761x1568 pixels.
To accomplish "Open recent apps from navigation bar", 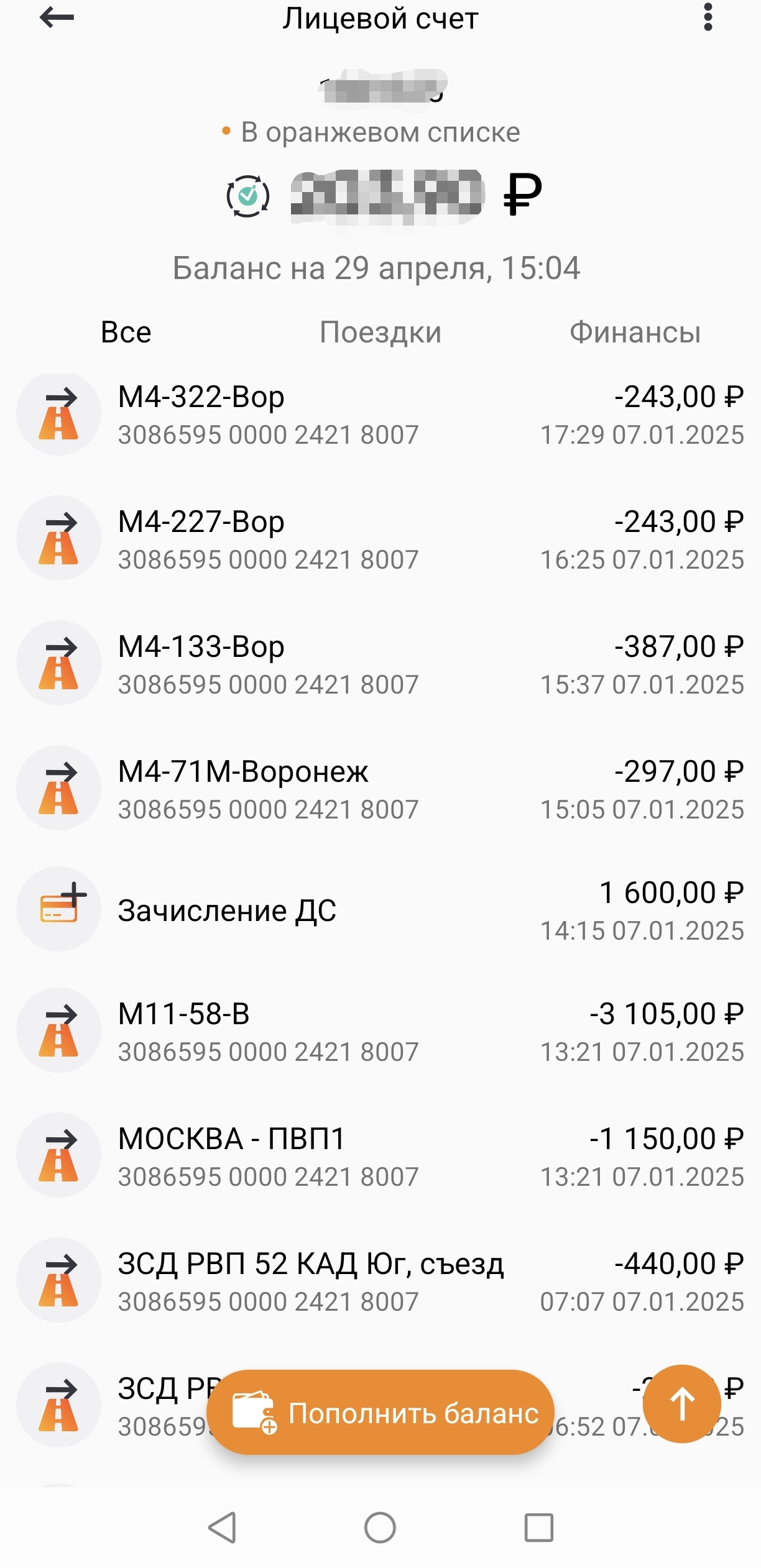I will tap(538, 1527).
